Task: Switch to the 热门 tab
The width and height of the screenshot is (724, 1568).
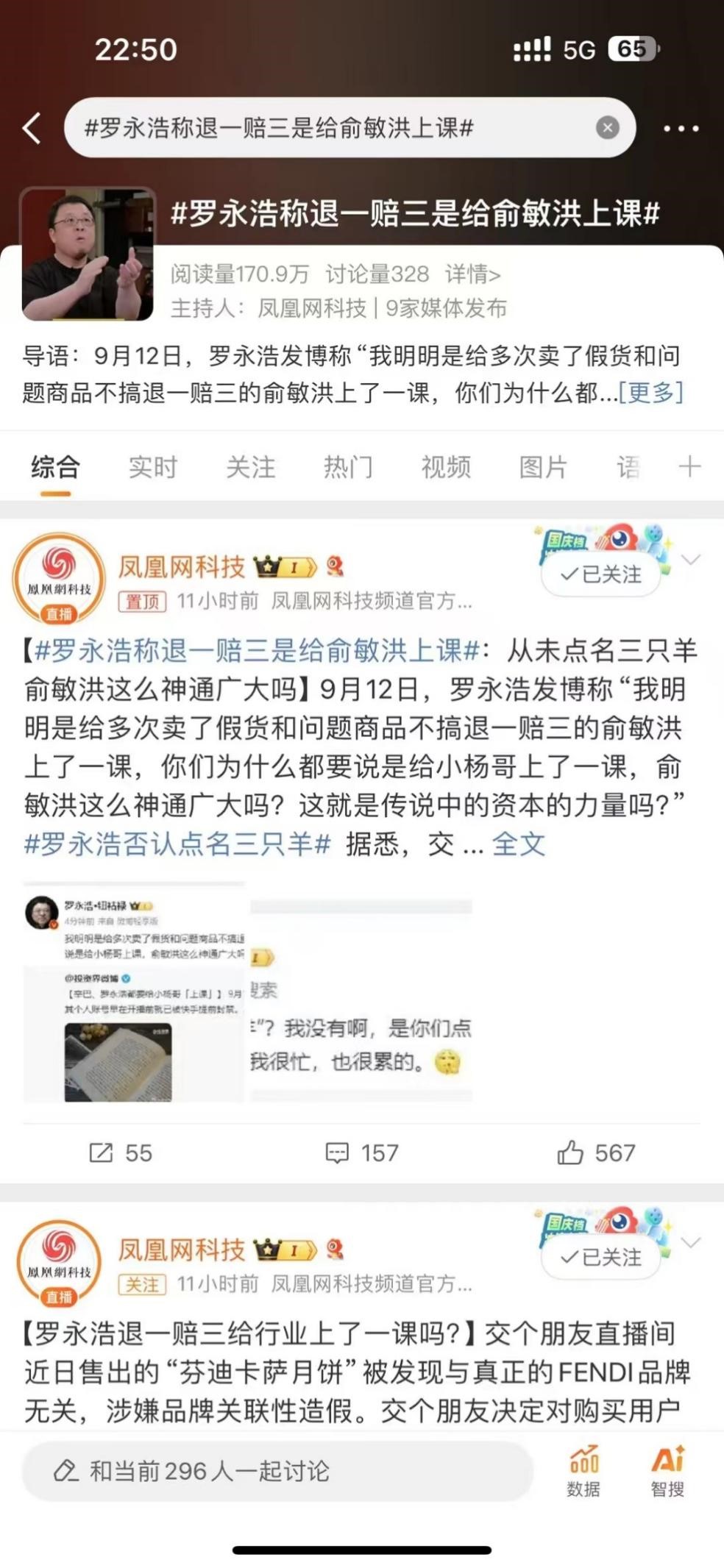Action: tap(348, 467)
